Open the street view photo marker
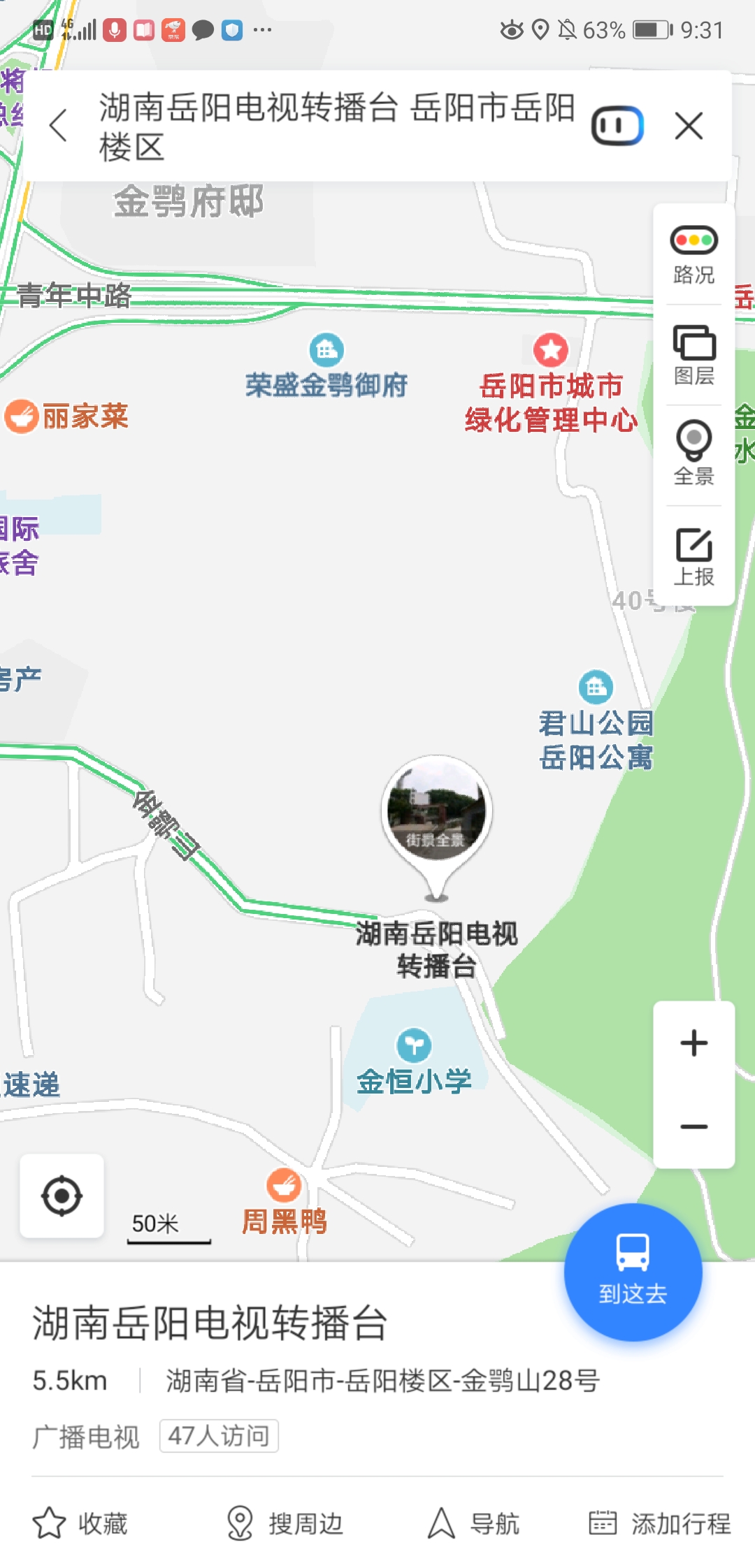Viewport: 755px width, 1568px height. pyautogui.click(x=437, y=811)
